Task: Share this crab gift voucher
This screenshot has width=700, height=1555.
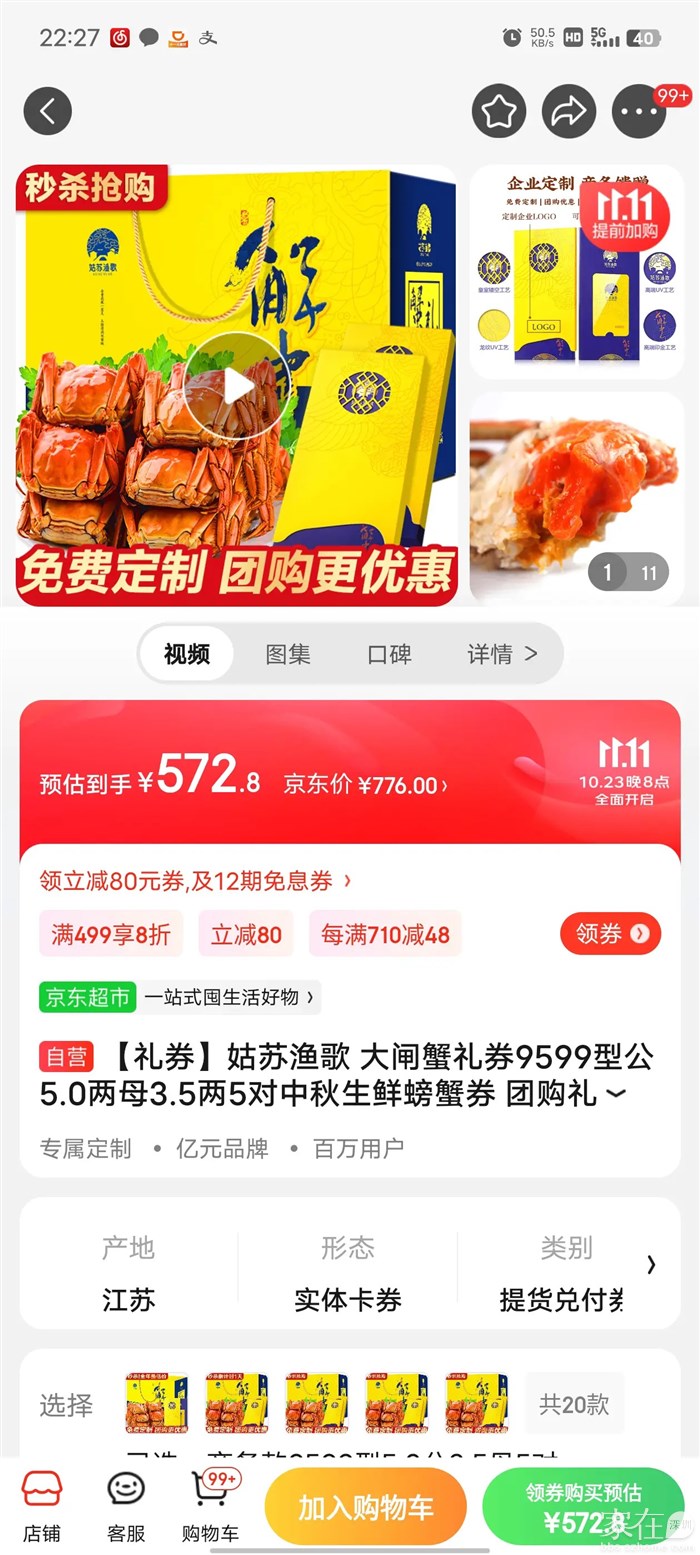Action: (568, 111)
